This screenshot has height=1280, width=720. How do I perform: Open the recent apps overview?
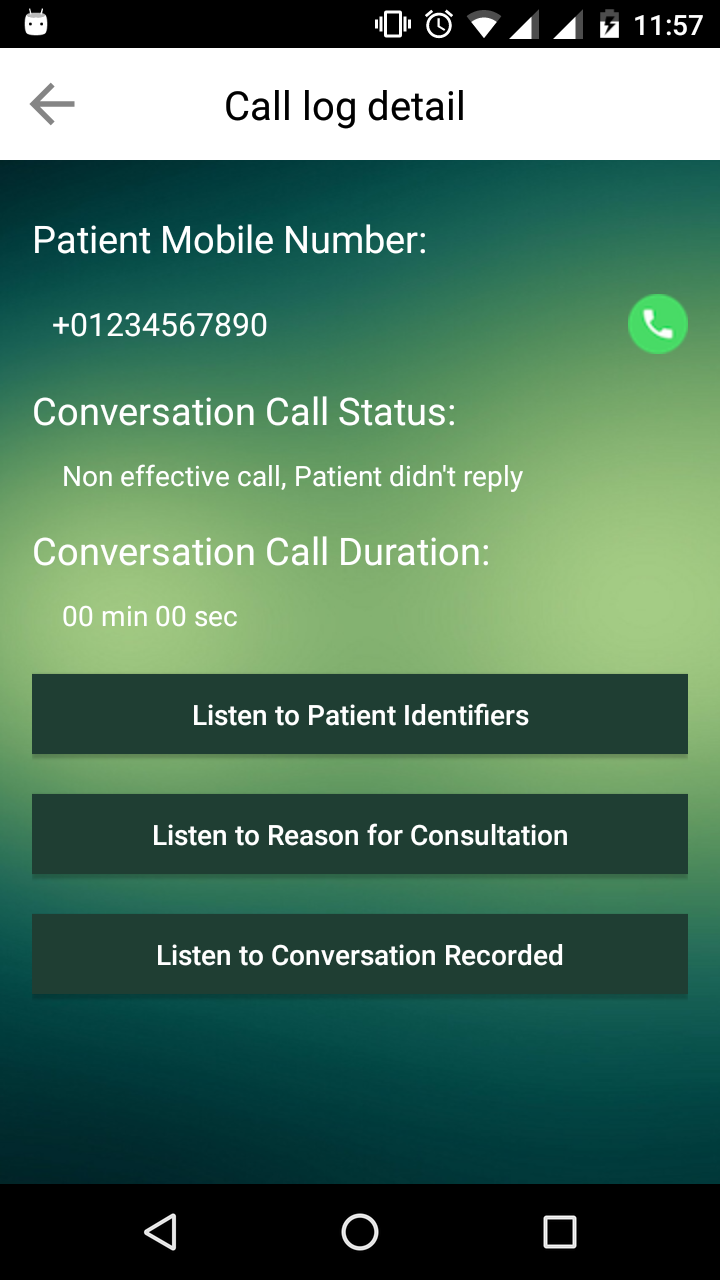(559, 1232)
